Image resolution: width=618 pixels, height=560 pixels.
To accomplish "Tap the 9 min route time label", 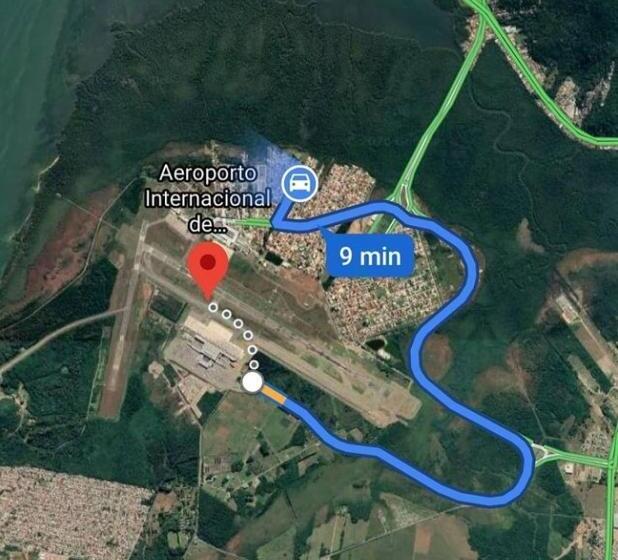I will click(369, 256).
